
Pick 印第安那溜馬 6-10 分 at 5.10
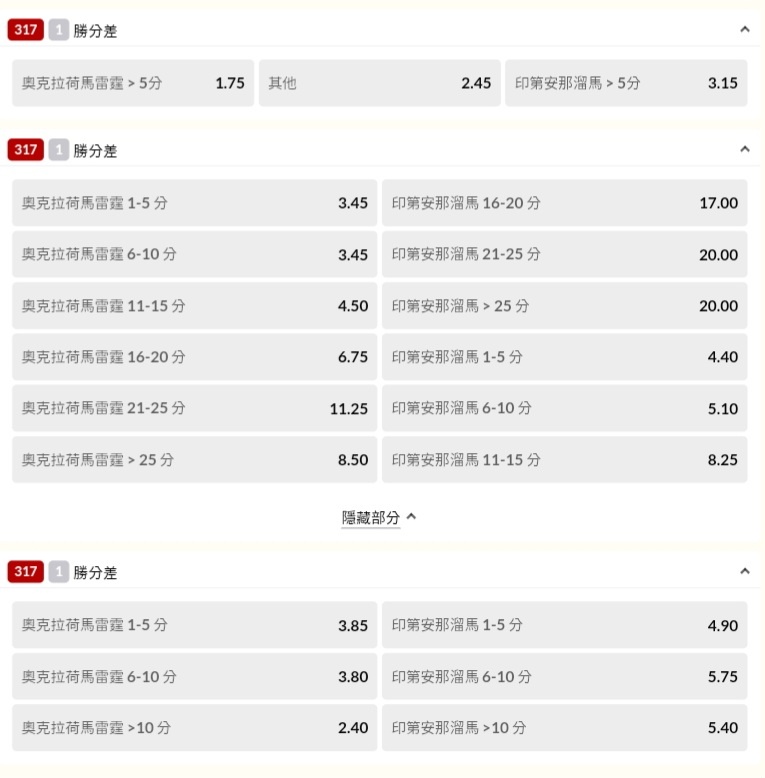click(564, 408)
